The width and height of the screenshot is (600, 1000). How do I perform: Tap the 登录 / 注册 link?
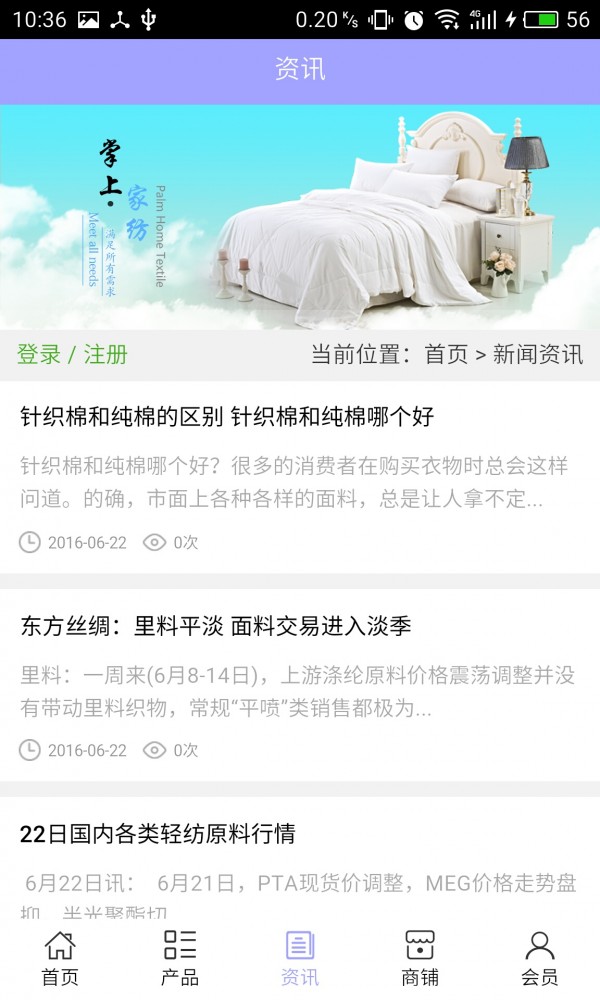pyautogui.click(x=72, y=354)
